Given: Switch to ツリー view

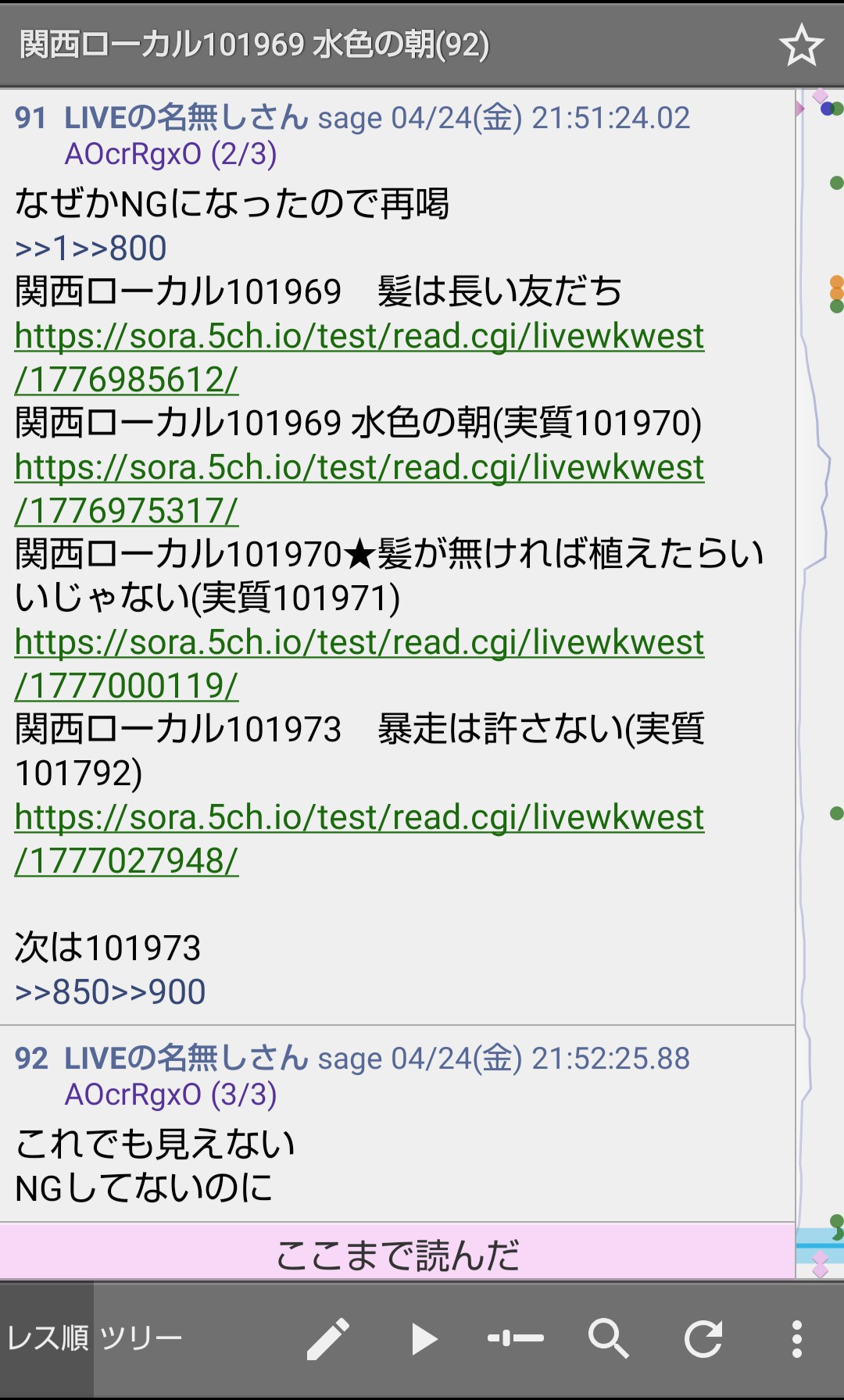Looking at the screenshot, I should (141, 1339).
